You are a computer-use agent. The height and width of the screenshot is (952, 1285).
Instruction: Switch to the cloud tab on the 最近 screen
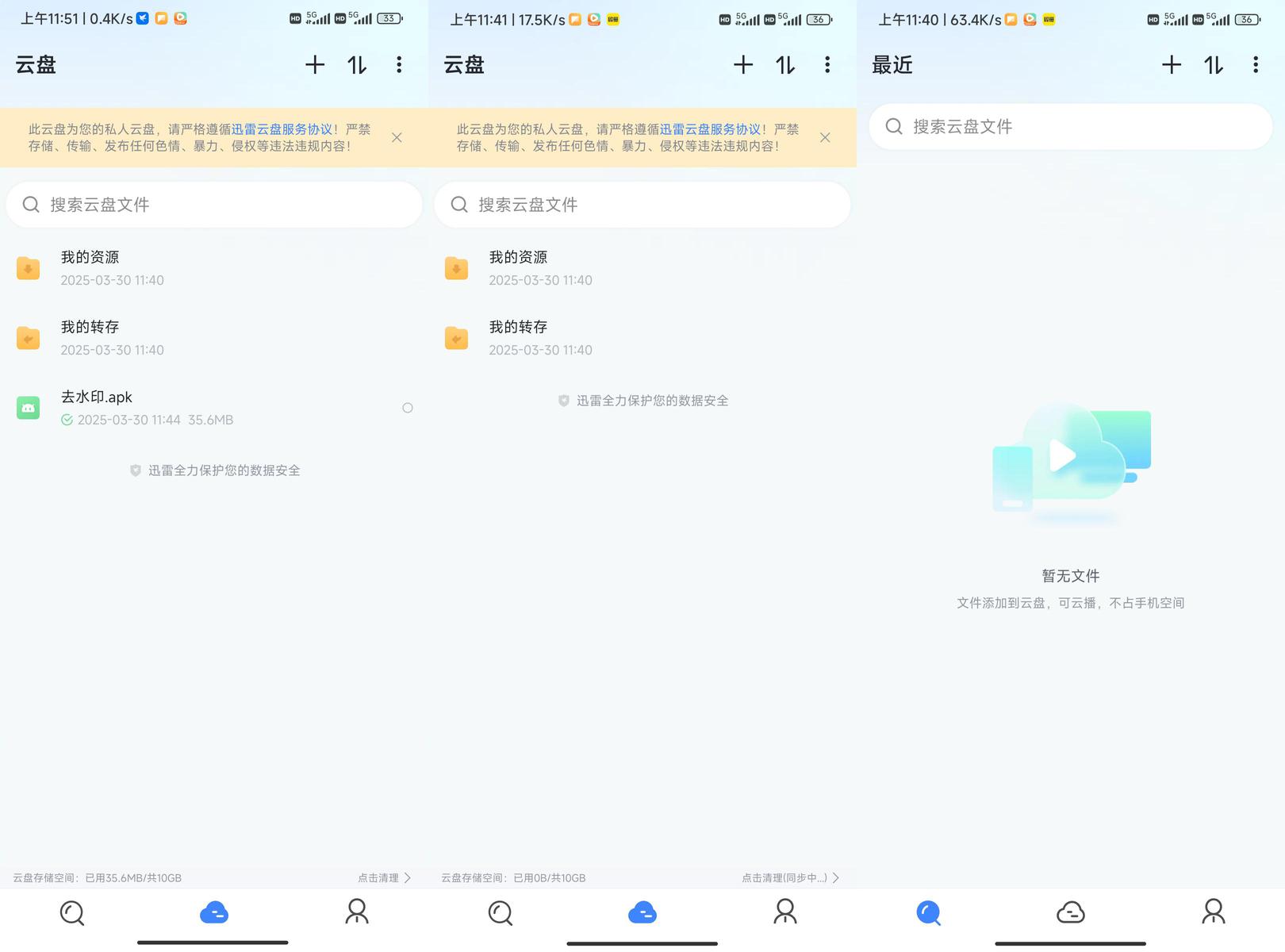tap(1071, 912)
